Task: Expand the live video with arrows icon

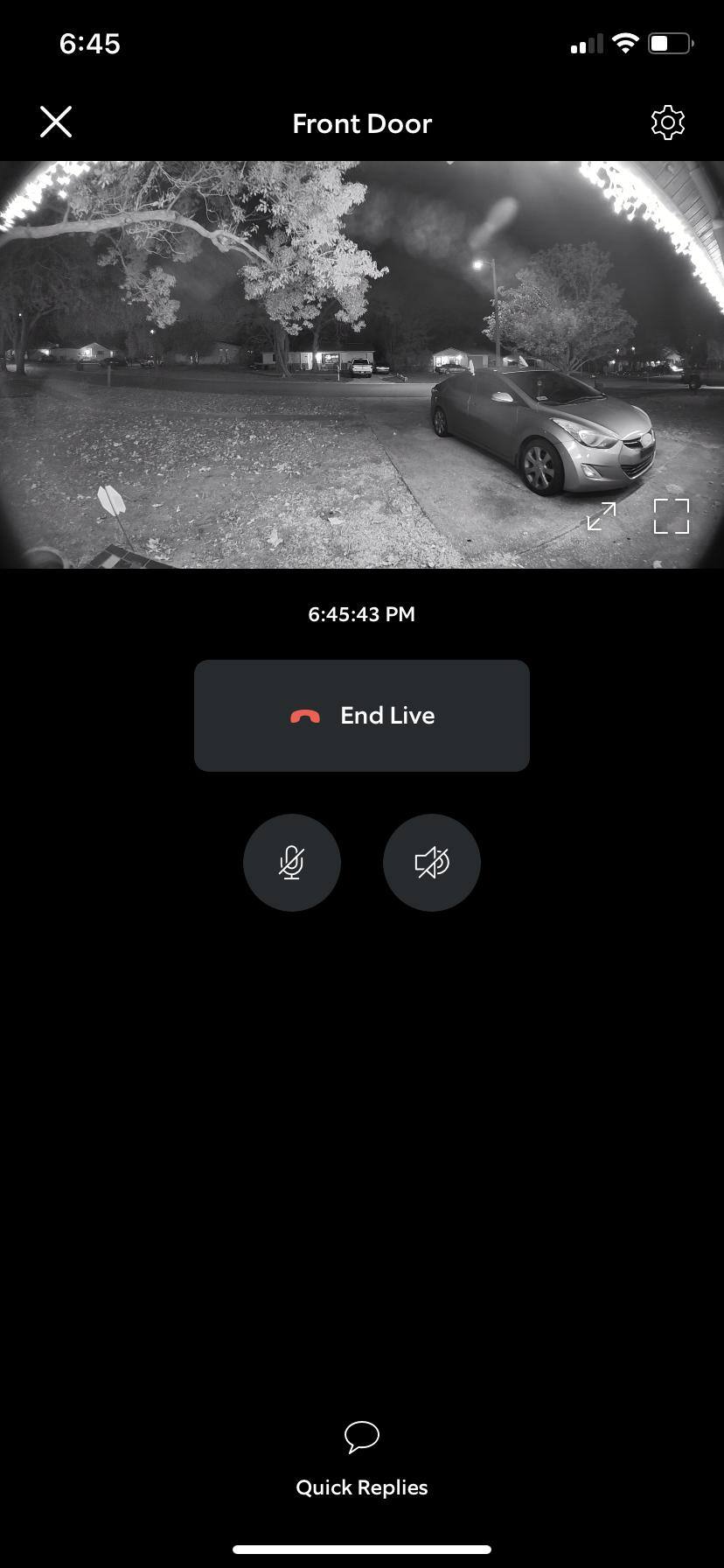Action: point(602,516)
